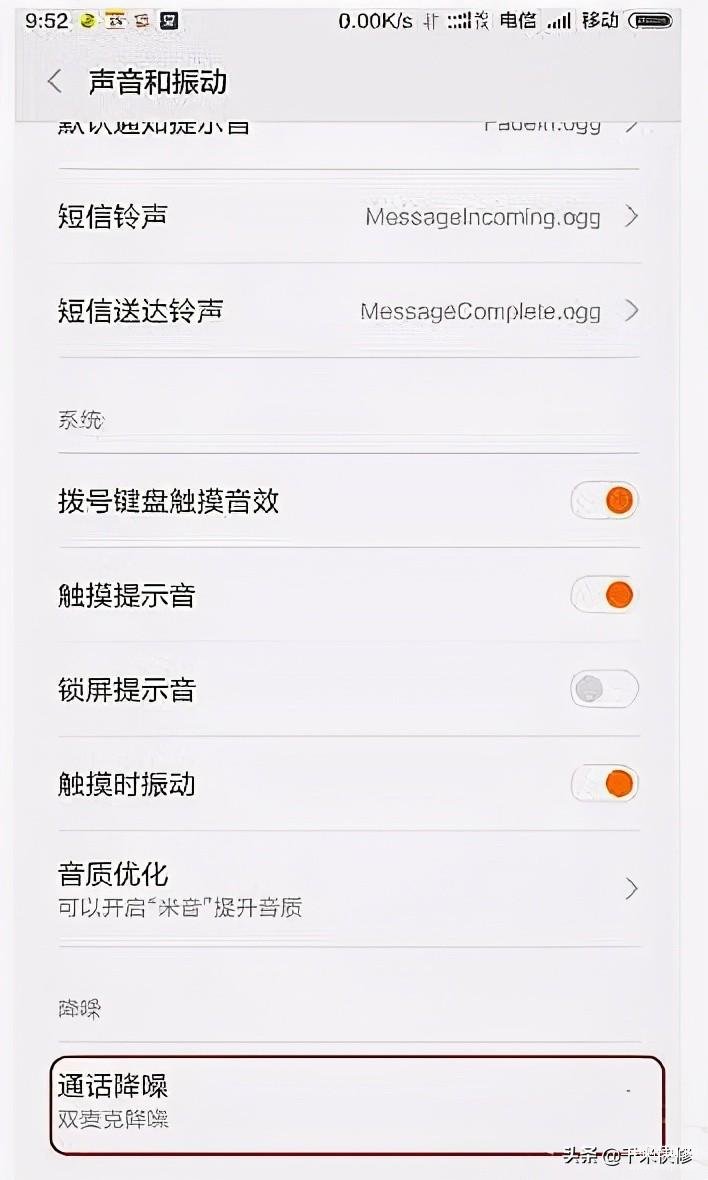The width and height of the screenshot is (708, 1180).
Task: Open 短信铃声 ringtone setting
Action: [348, 217]
